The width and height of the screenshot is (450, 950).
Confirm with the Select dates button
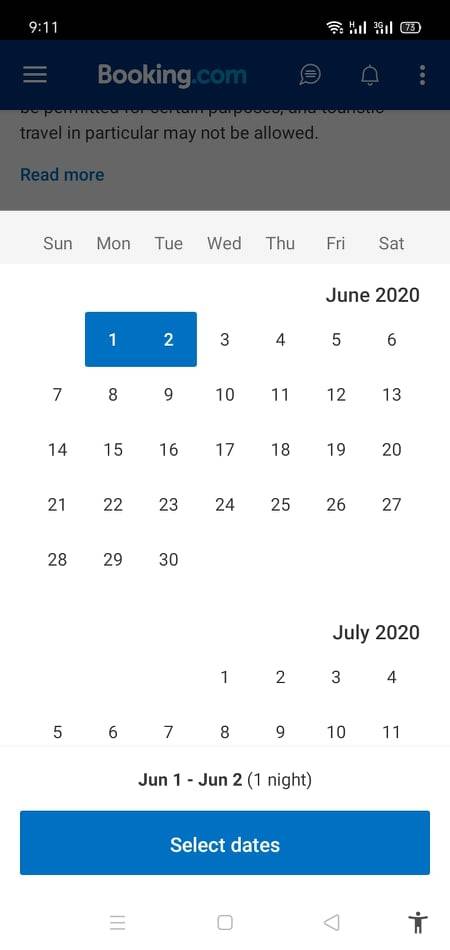pos(225,843)
